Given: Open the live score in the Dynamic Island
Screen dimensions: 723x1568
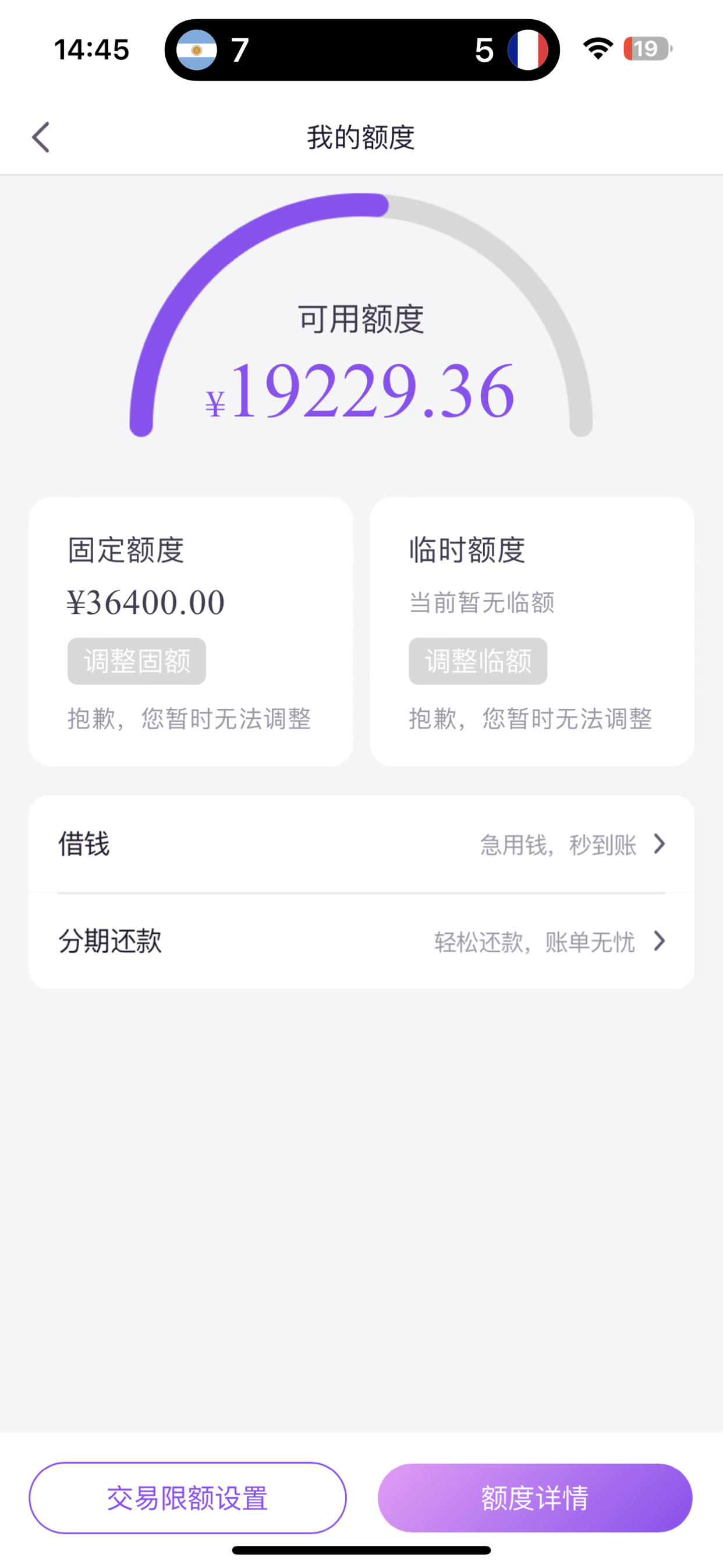Looking at the screenshot, I should (x=362, y=50).
